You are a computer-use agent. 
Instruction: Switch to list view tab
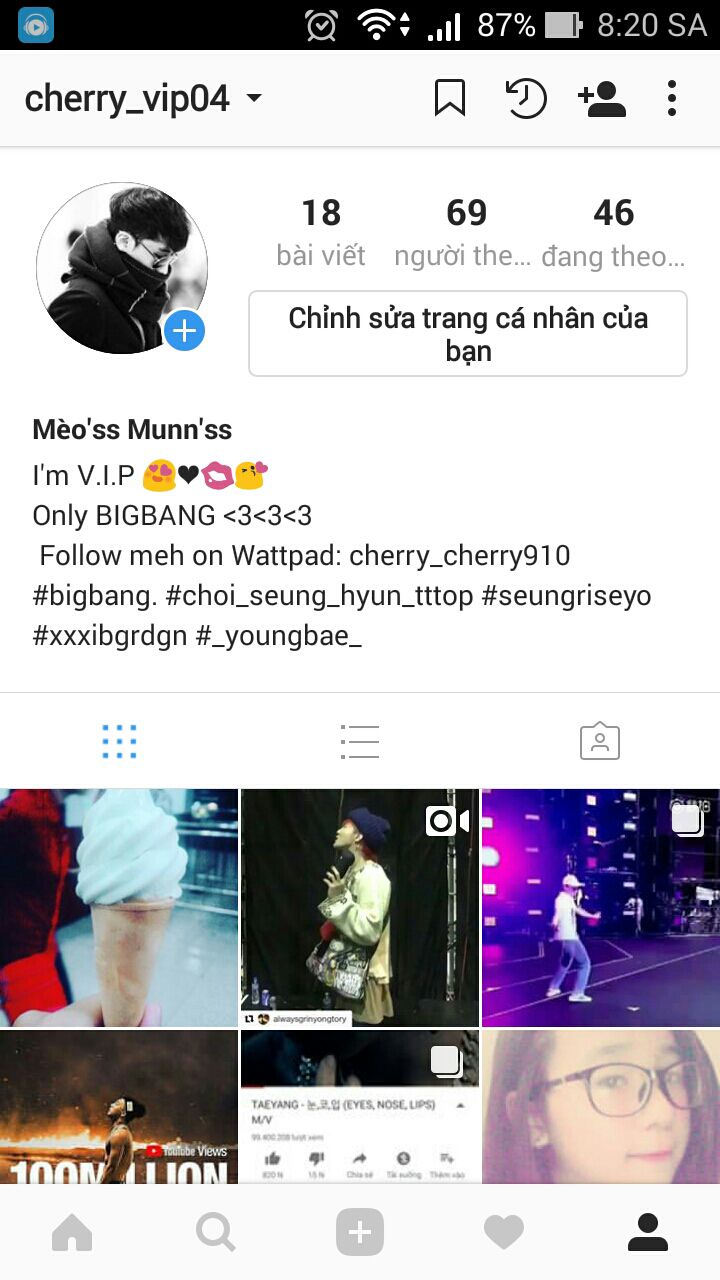coord(360,742)
